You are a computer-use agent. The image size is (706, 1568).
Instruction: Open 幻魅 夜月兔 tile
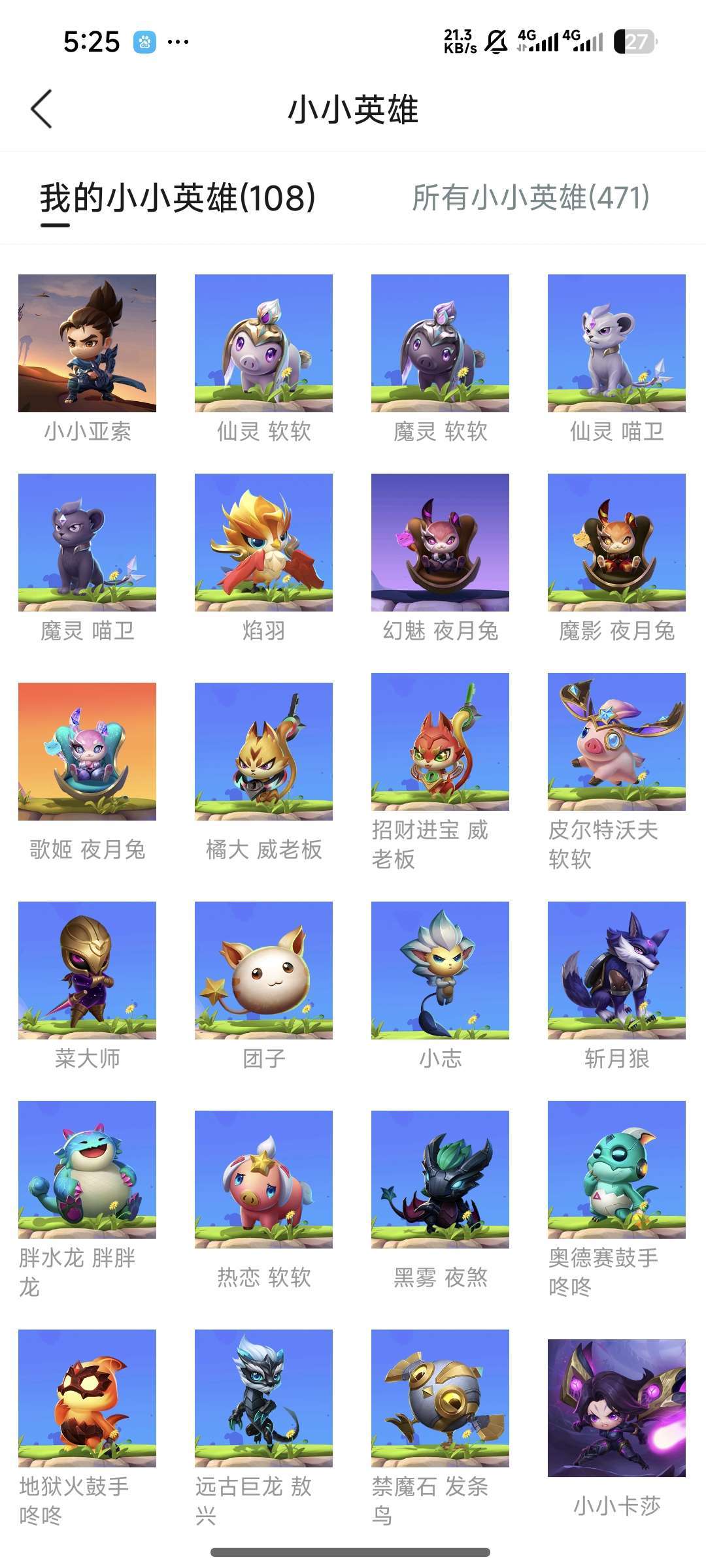pyautogui.click(x=440, y=543)
